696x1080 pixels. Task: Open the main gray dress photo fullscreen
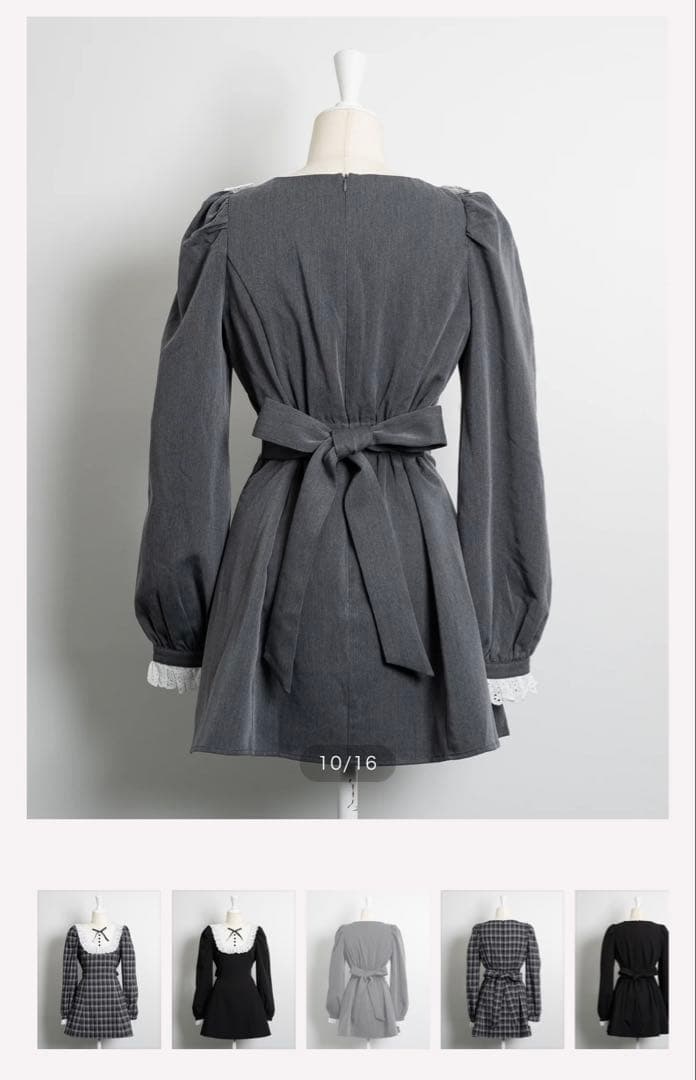pyautogui.click(x=347, y=418)
